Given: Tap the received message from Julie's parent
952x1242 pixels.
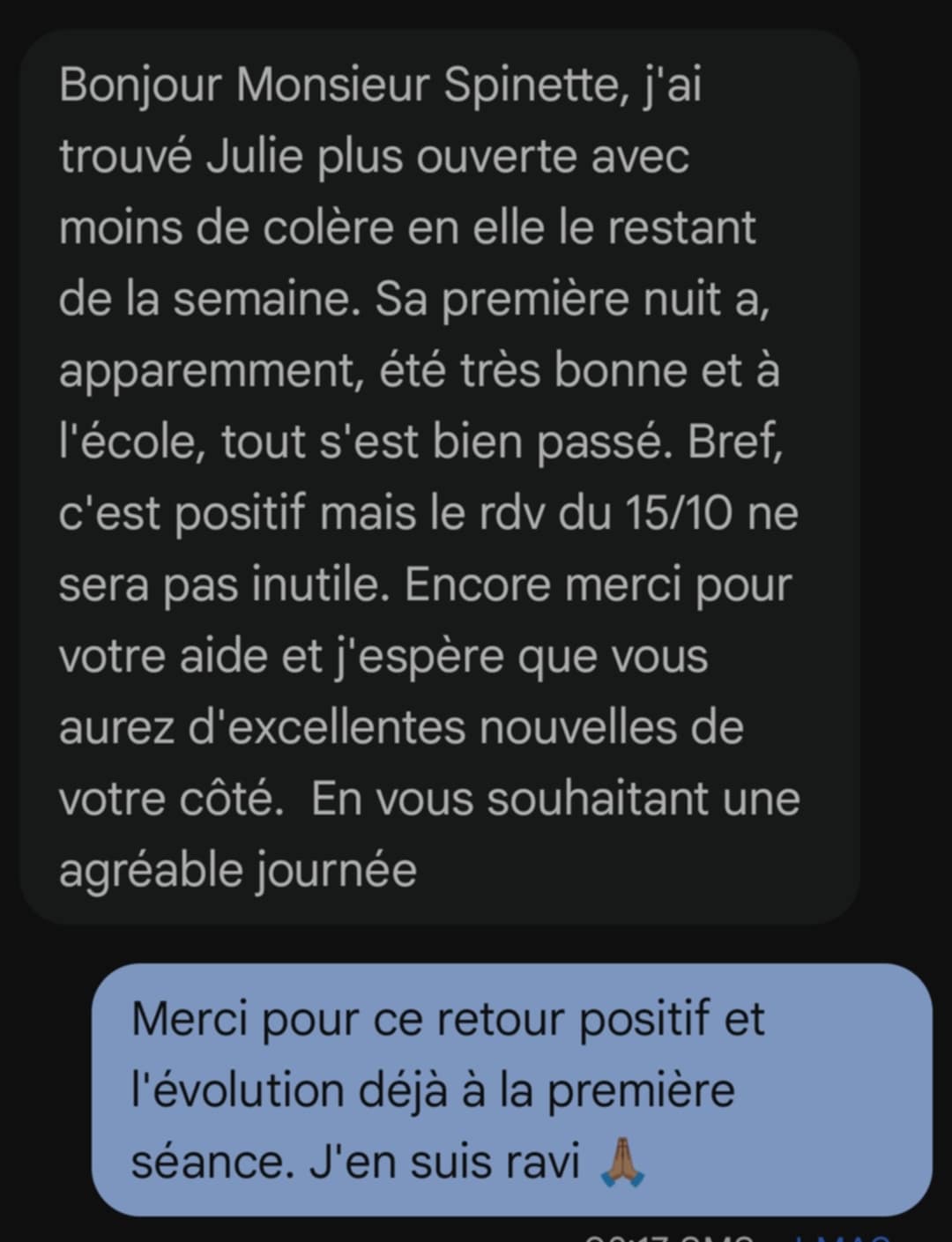Looking at the screenshot, I should 439,477.
